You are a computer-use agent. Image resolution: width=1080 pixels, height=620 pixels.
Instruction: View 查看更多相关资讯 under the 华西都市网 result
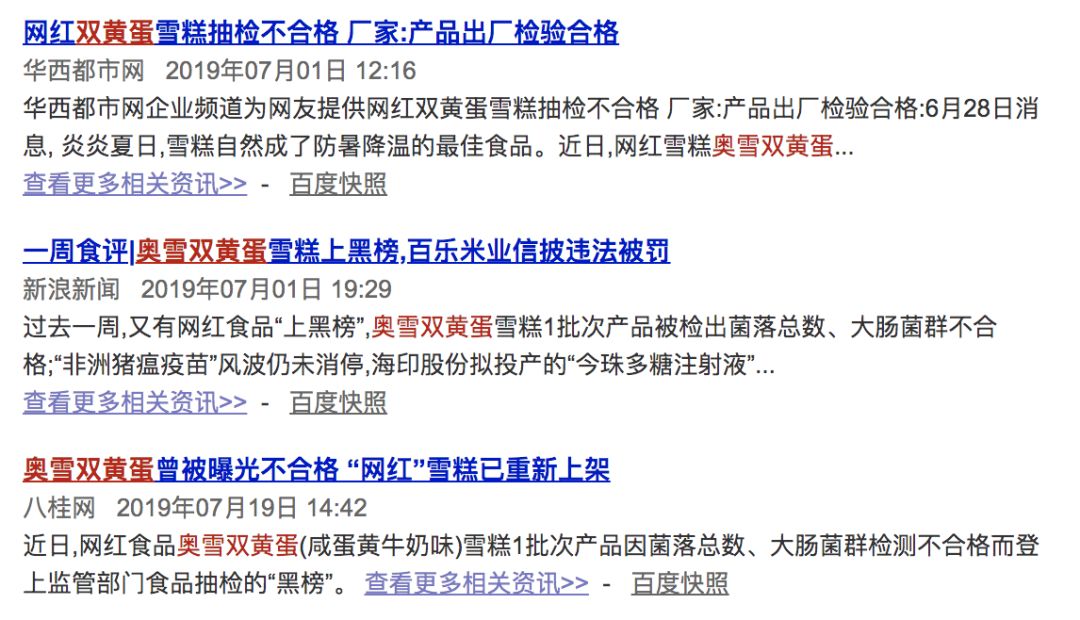point(134,184)
